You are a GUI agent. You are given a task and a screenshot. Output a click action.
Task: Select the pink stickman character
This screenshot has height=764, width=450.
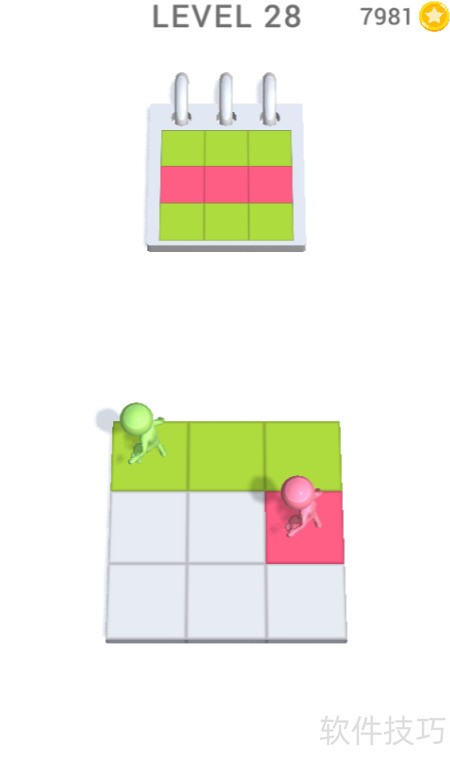tap(302, 507)
